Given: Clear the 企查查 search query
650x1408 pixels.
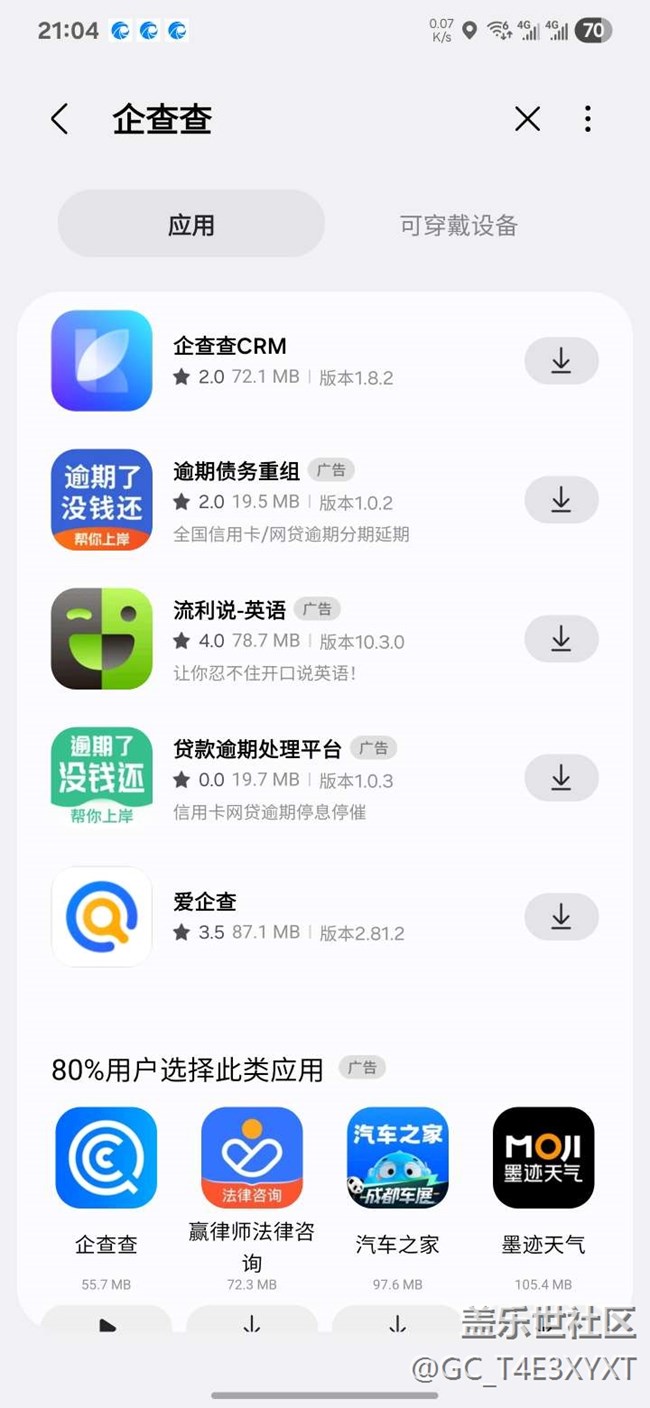Looking at the screenshot, I should (527, 120).
